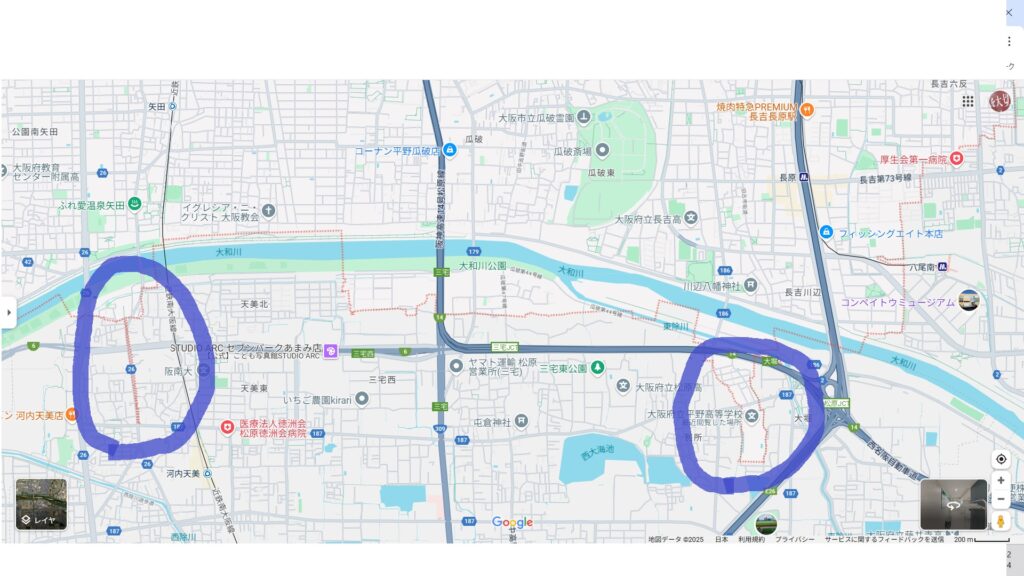Open the コンペイトウミュージアム place marker

coord(968,300)
